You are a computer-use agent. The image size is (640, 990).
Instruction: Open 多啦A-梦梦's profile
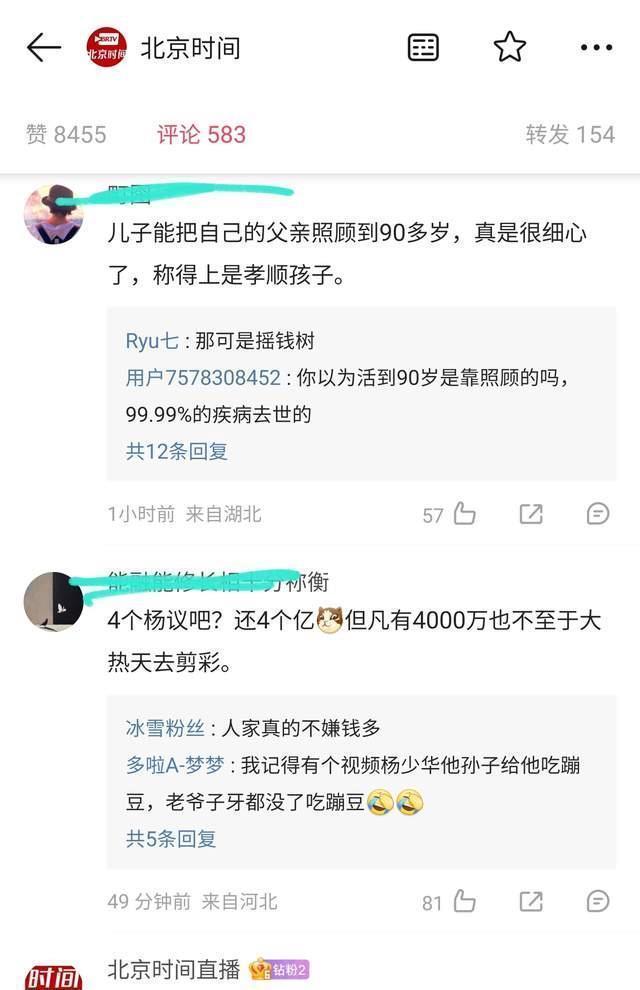176,766
